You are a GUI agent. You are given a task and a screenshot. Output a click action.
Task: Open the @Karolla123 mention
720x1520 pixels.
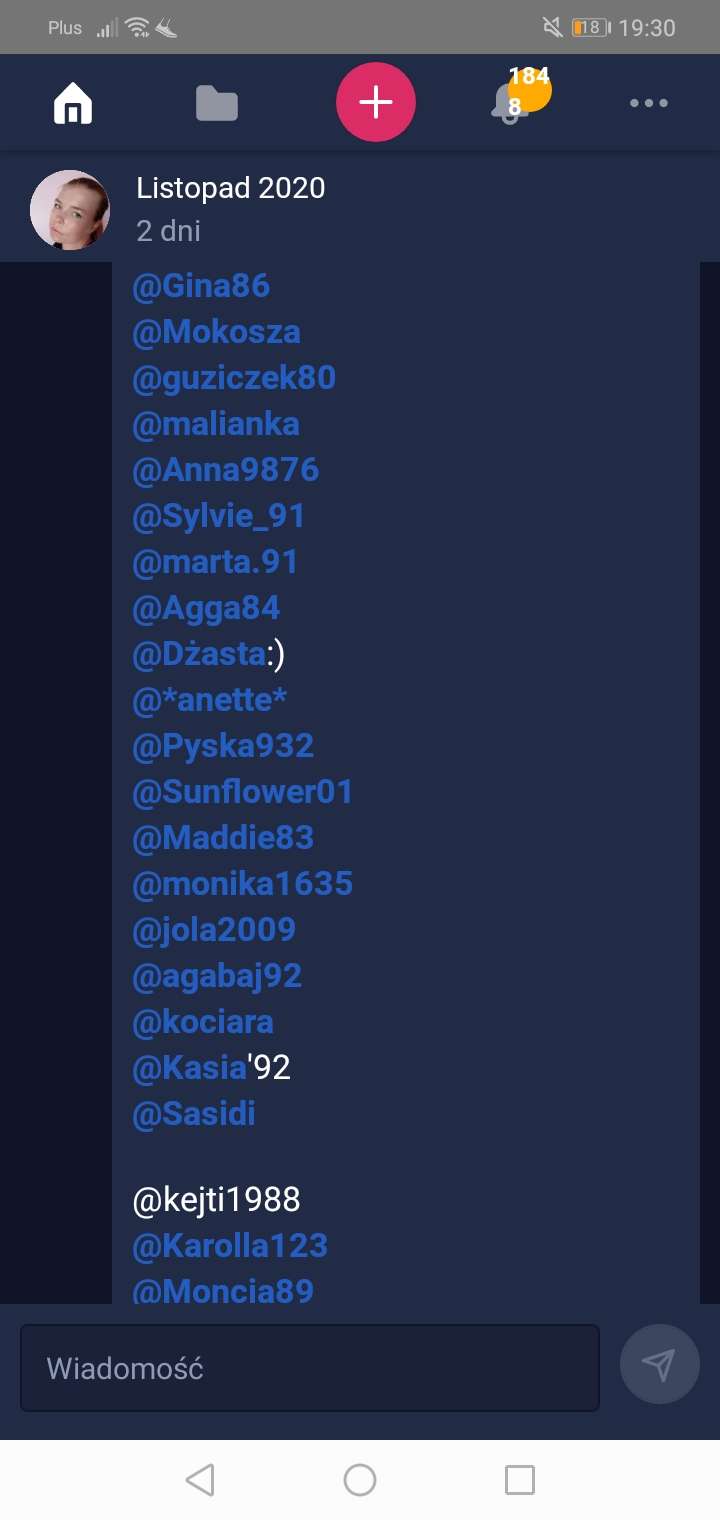tap(230, 1246)
